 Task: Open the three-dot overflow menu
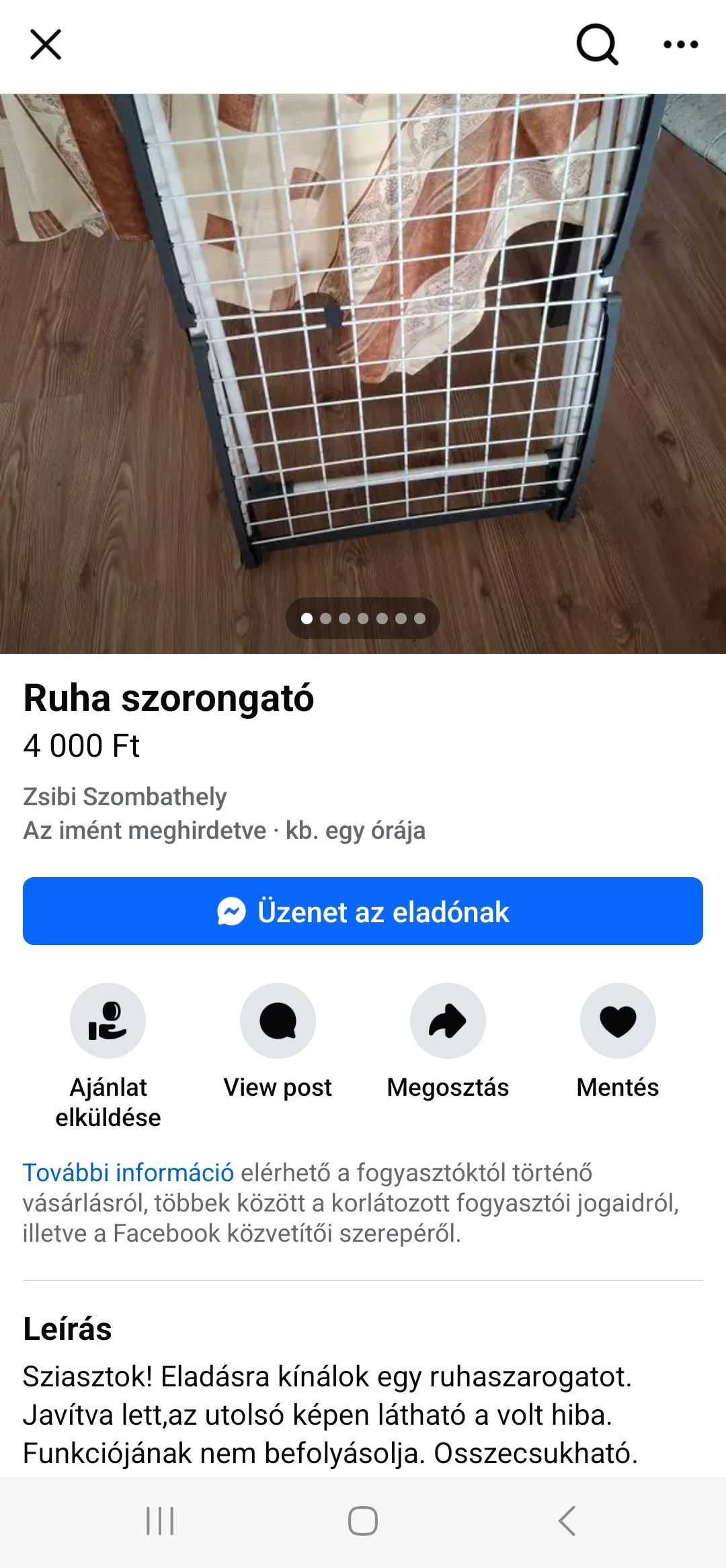coord(680,45)
